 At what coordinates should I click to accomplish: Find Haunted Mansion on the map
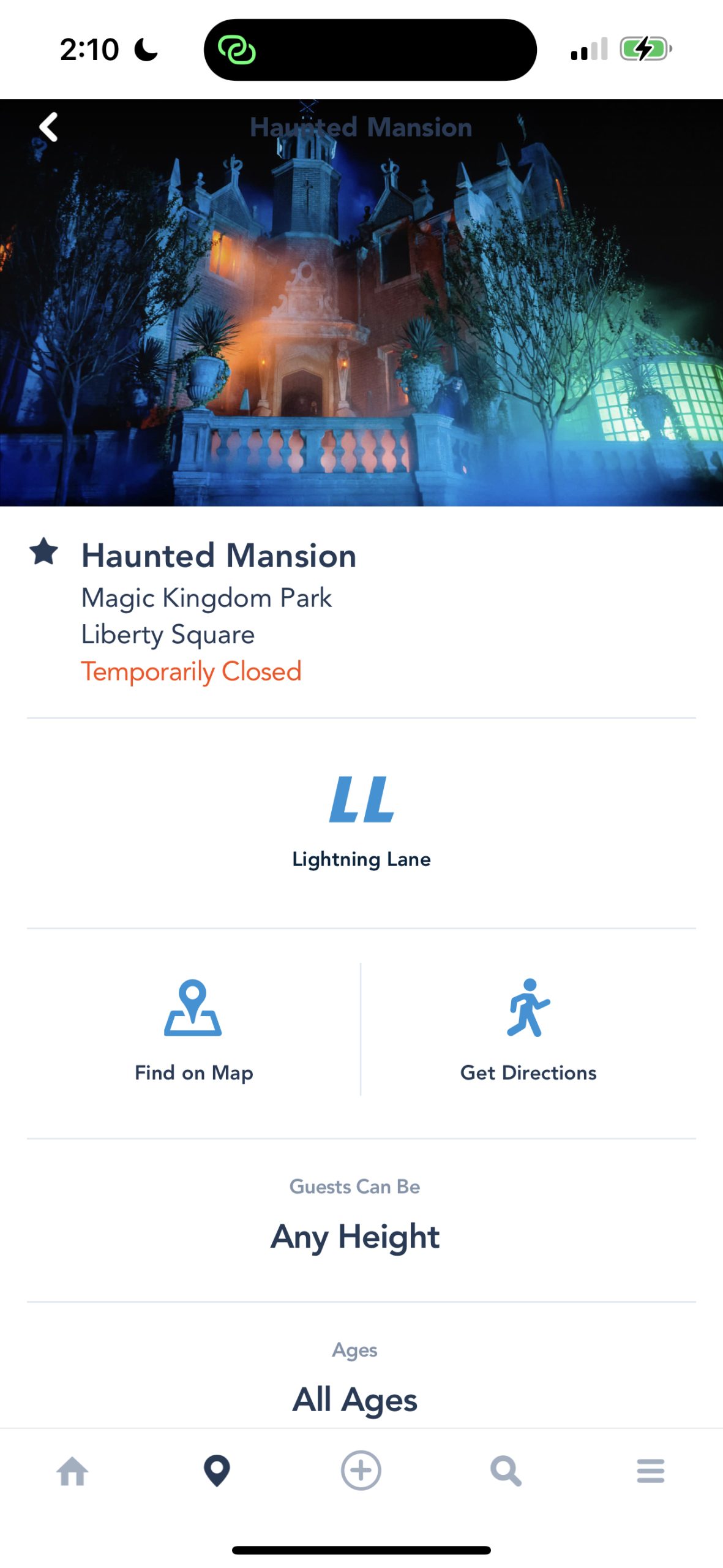tap(193, 1029)
